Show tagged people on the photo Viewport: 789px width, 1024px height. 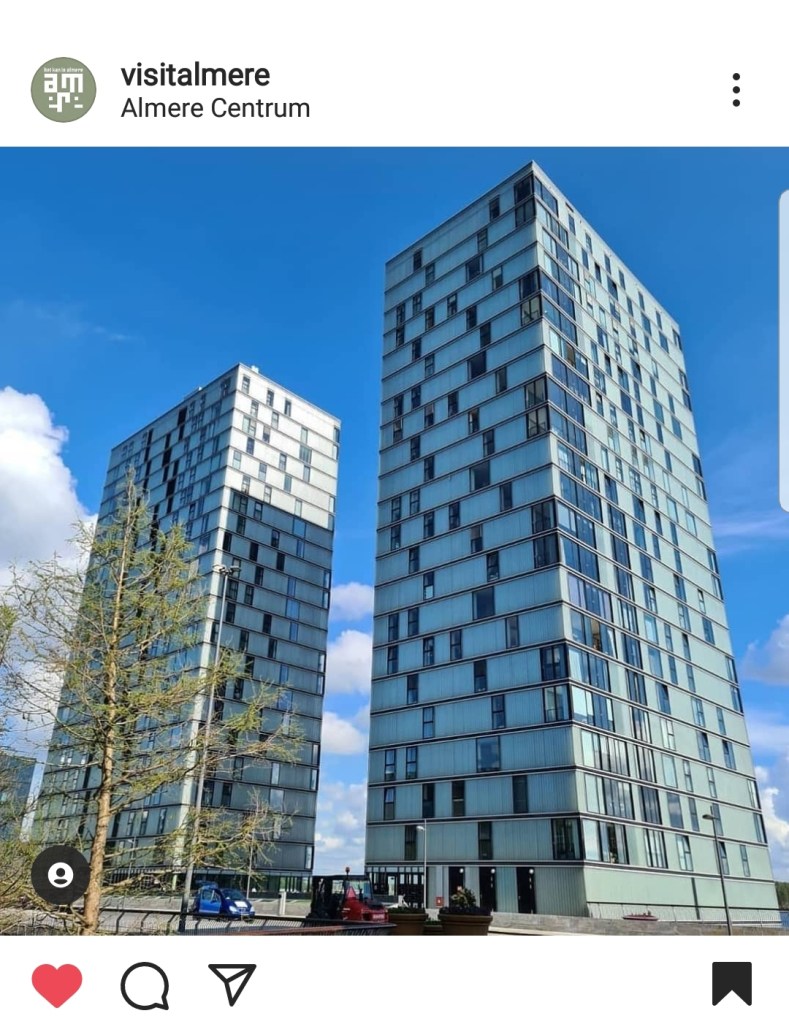(60, 875)
